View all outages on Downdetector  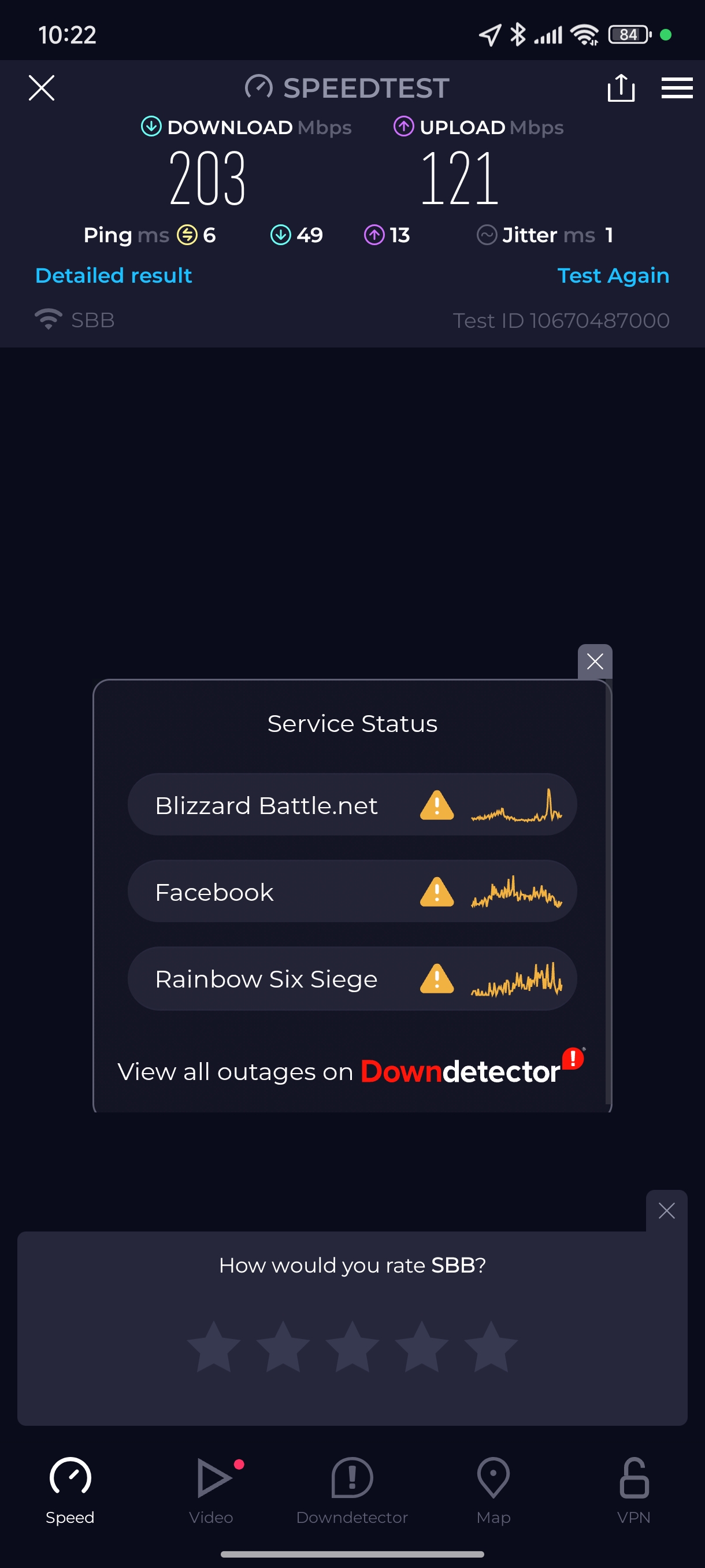[x=351, y=1071]
